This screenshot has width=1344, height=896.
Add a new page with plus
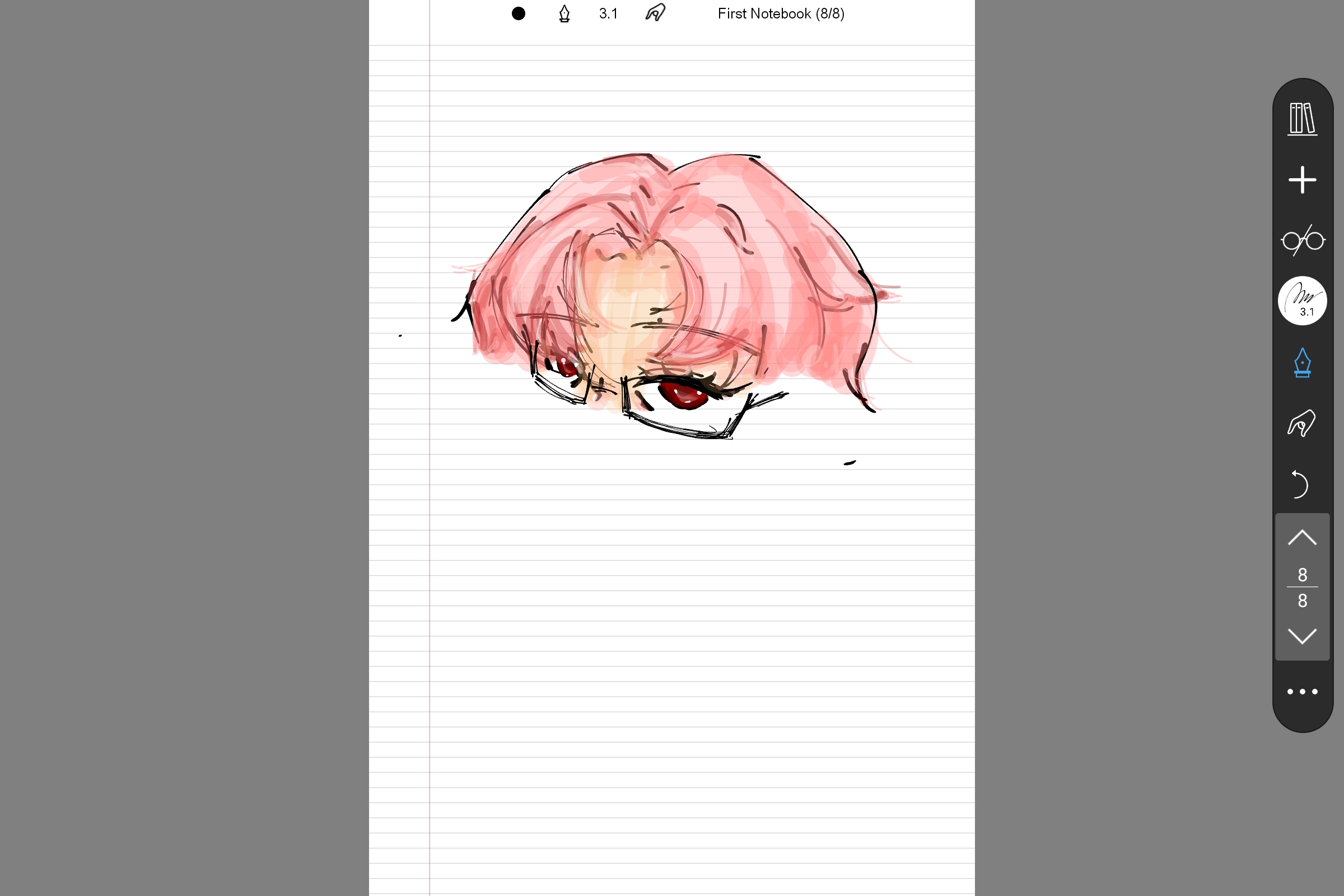pyautogui.click(x=1301, y=180)
